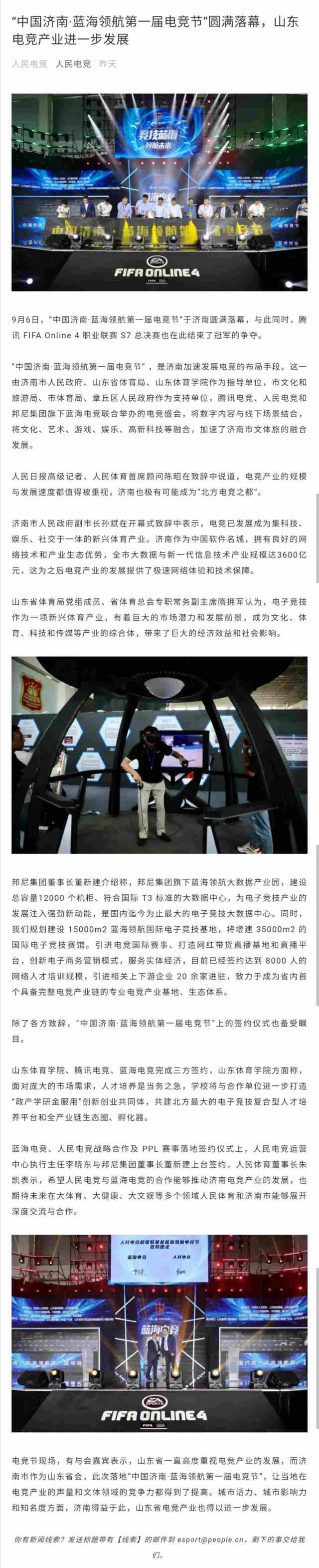
Task: Open the 人民电竞 account link
Action: click(73, 63)
